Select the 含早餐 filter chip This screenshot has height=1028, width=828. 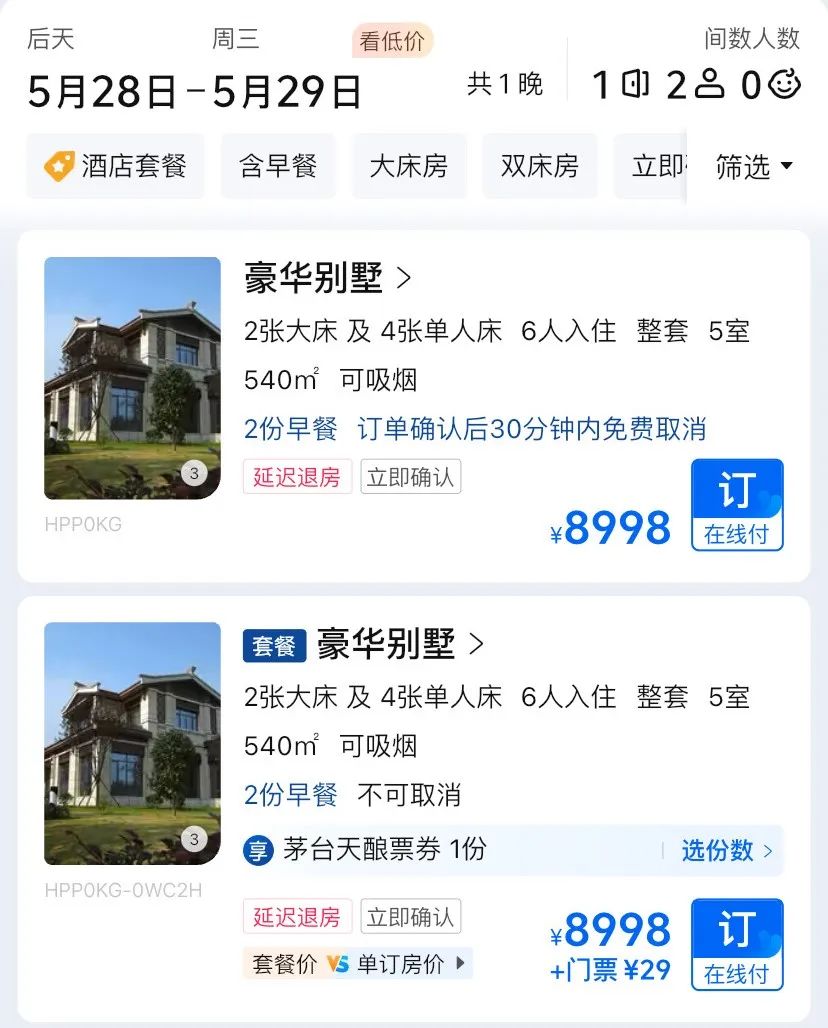278,166
